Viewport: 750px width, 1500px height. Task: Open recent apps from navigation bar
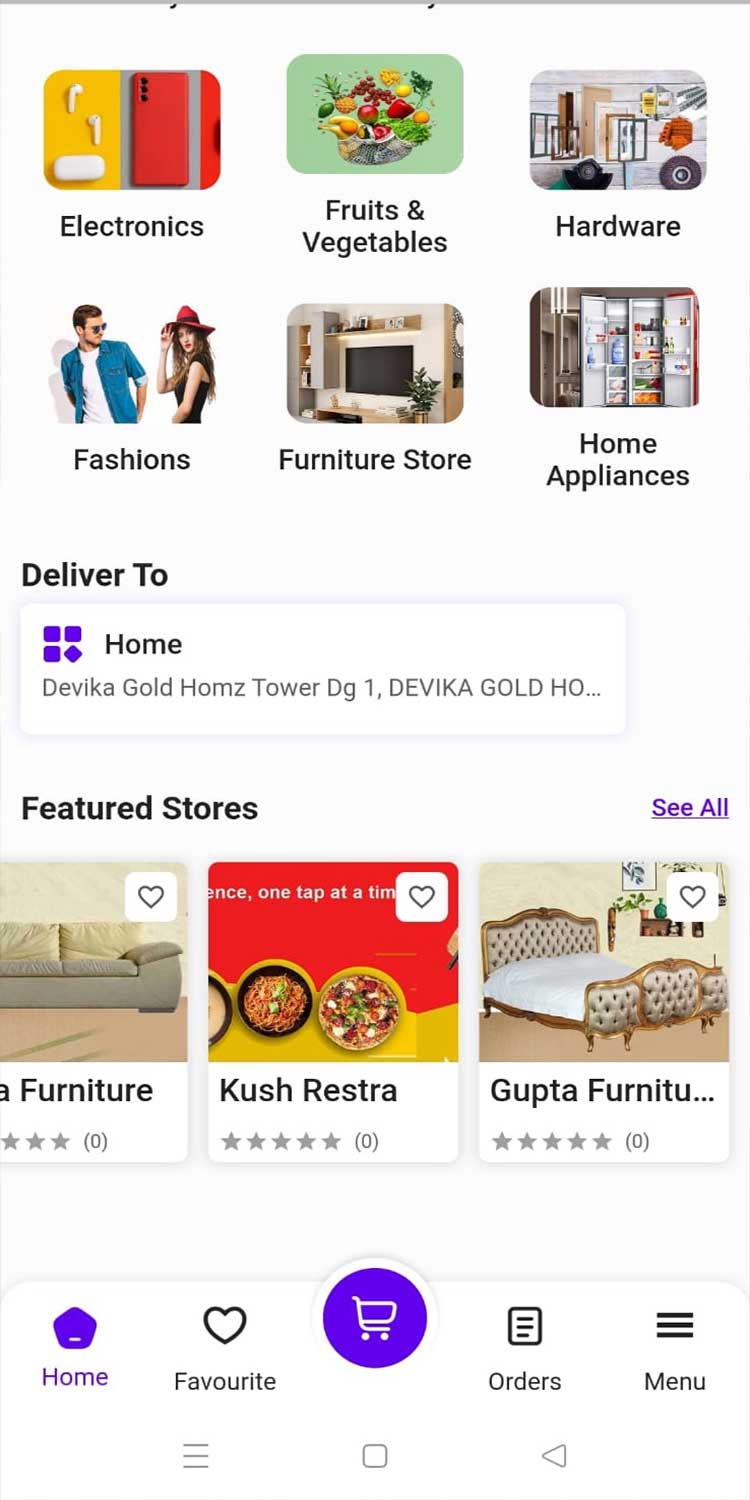coord(196,1456)
